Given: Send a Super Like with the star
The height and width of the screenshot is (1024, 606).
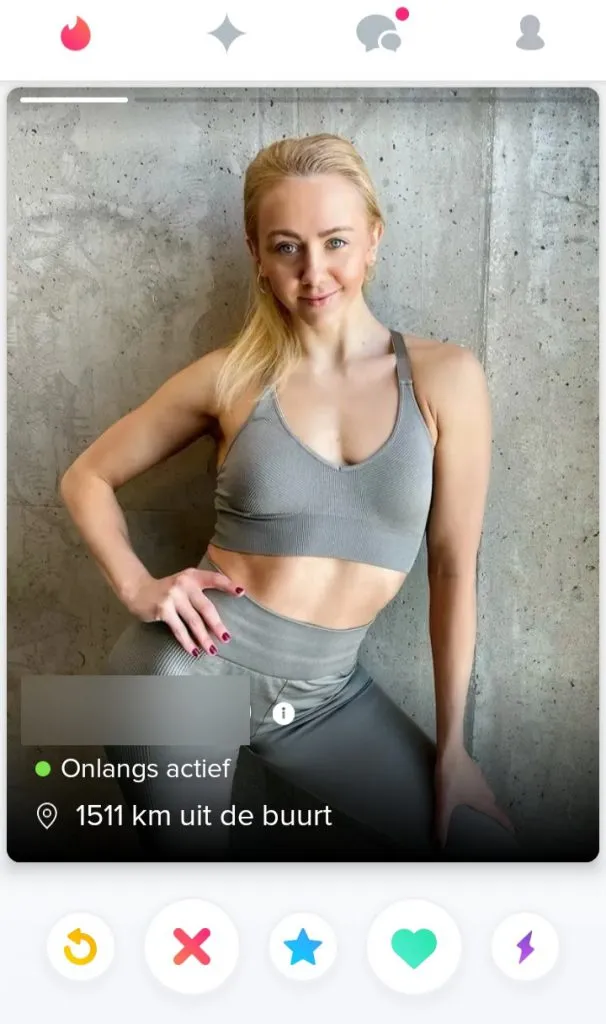Looking at the screenshot, I should coord(302,946).
